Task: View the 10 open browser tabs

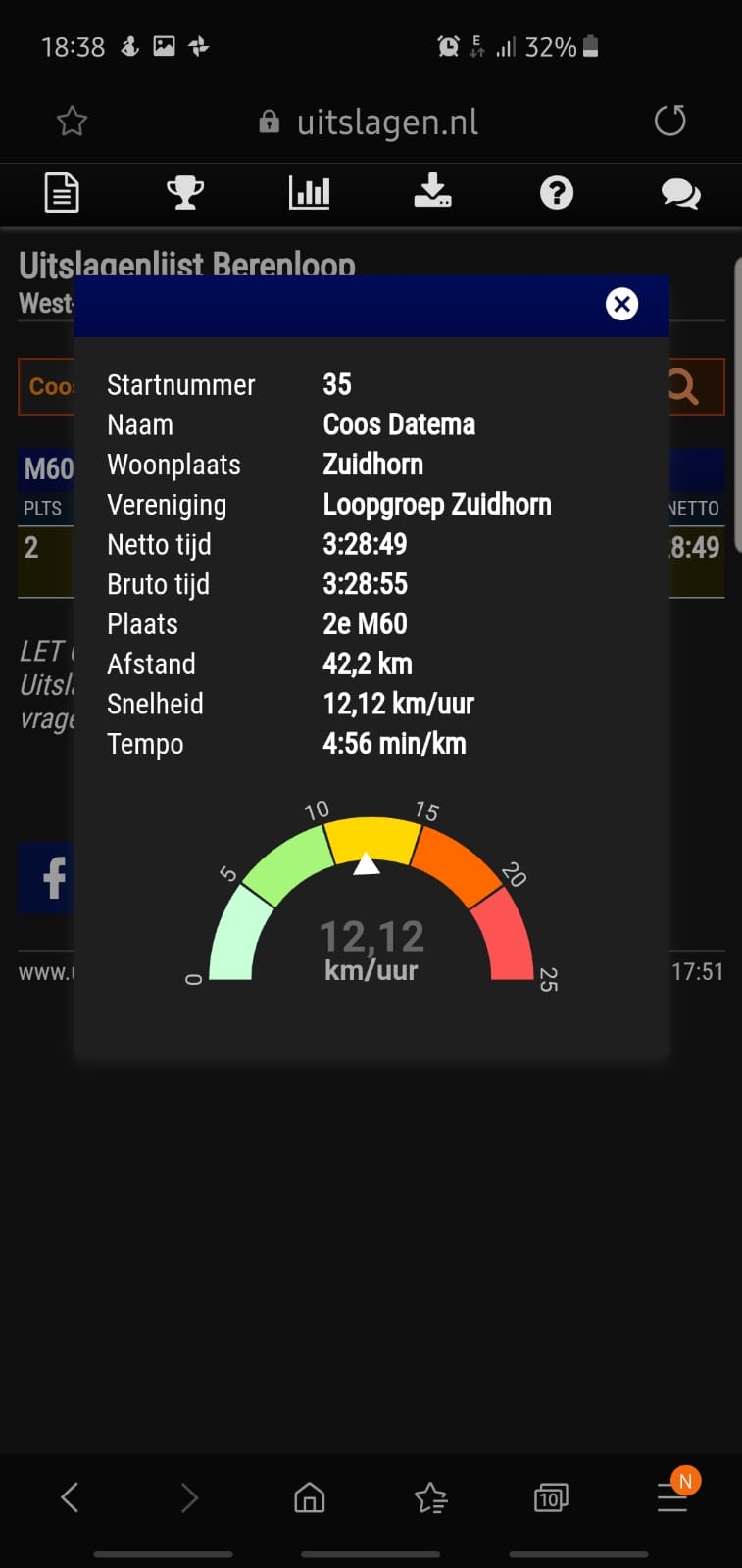Action: pos(551,1497)
